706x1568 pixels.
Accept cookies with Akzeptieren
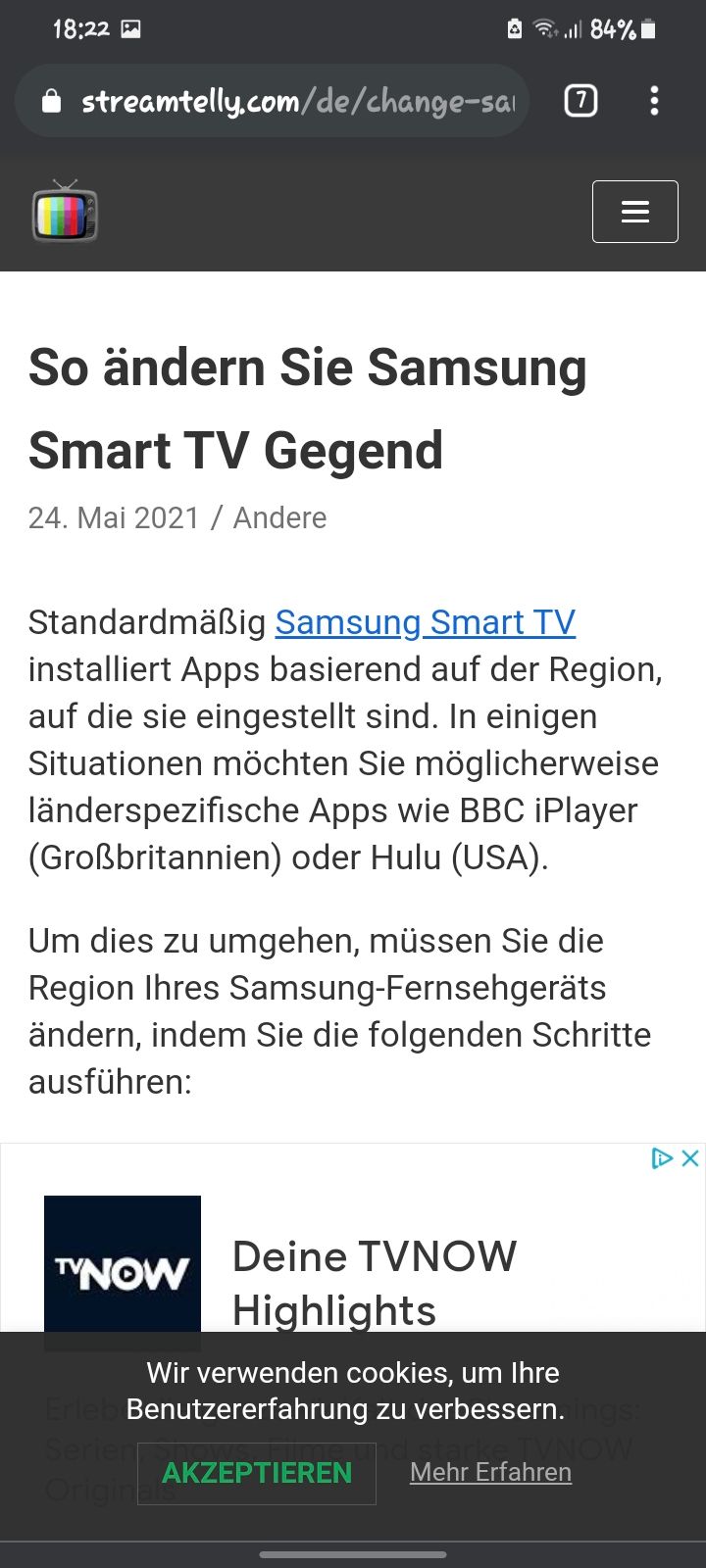point(257,1473)
